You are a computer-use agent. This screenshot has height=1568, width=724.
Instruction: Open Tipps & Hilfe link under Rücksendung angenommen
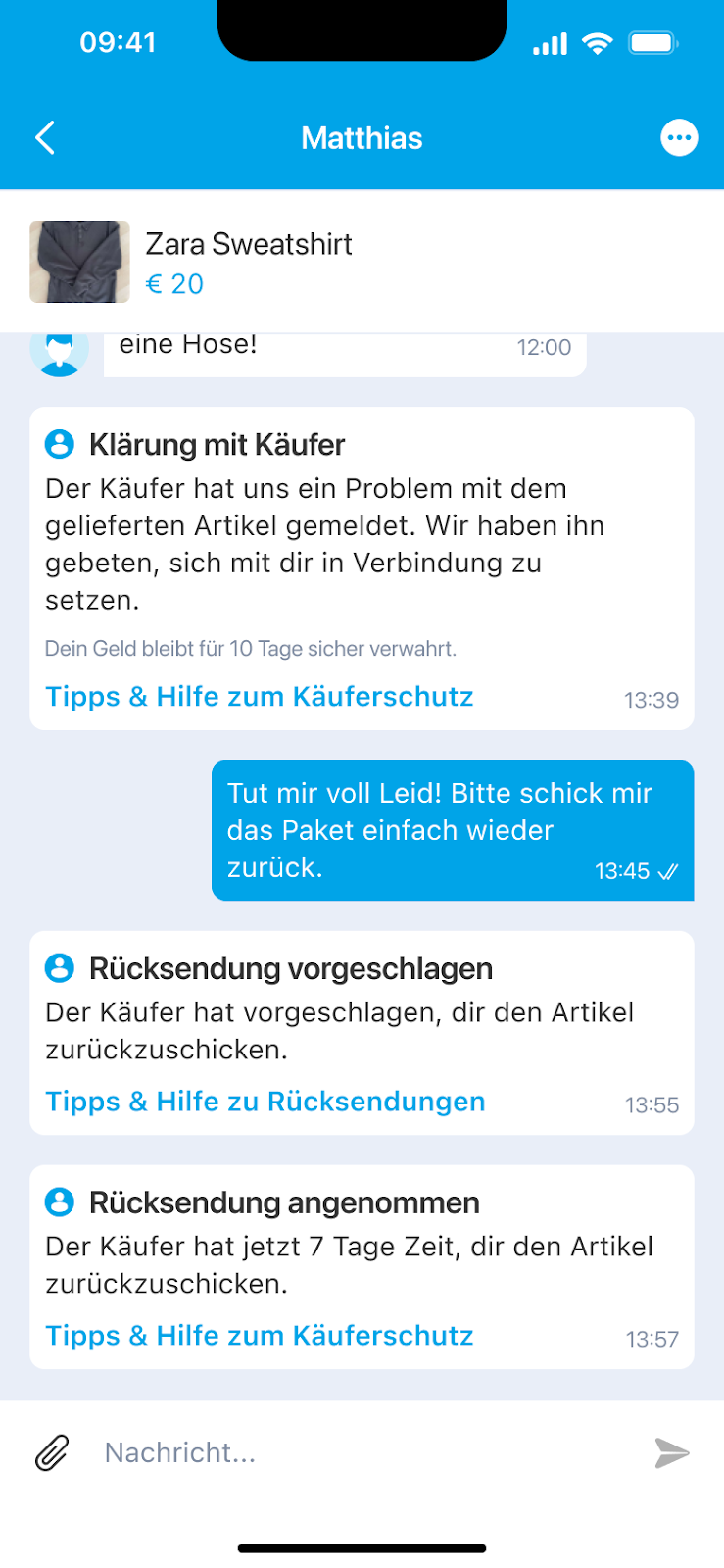[x=260, y=1336]
